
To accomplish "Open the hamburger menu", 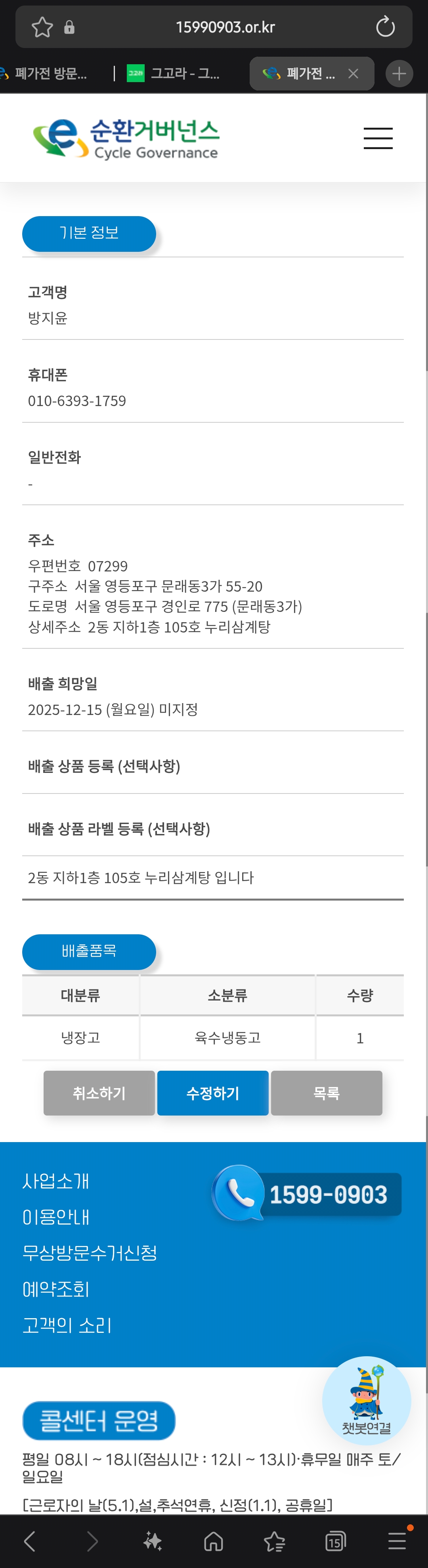I will tap(378, 138).
